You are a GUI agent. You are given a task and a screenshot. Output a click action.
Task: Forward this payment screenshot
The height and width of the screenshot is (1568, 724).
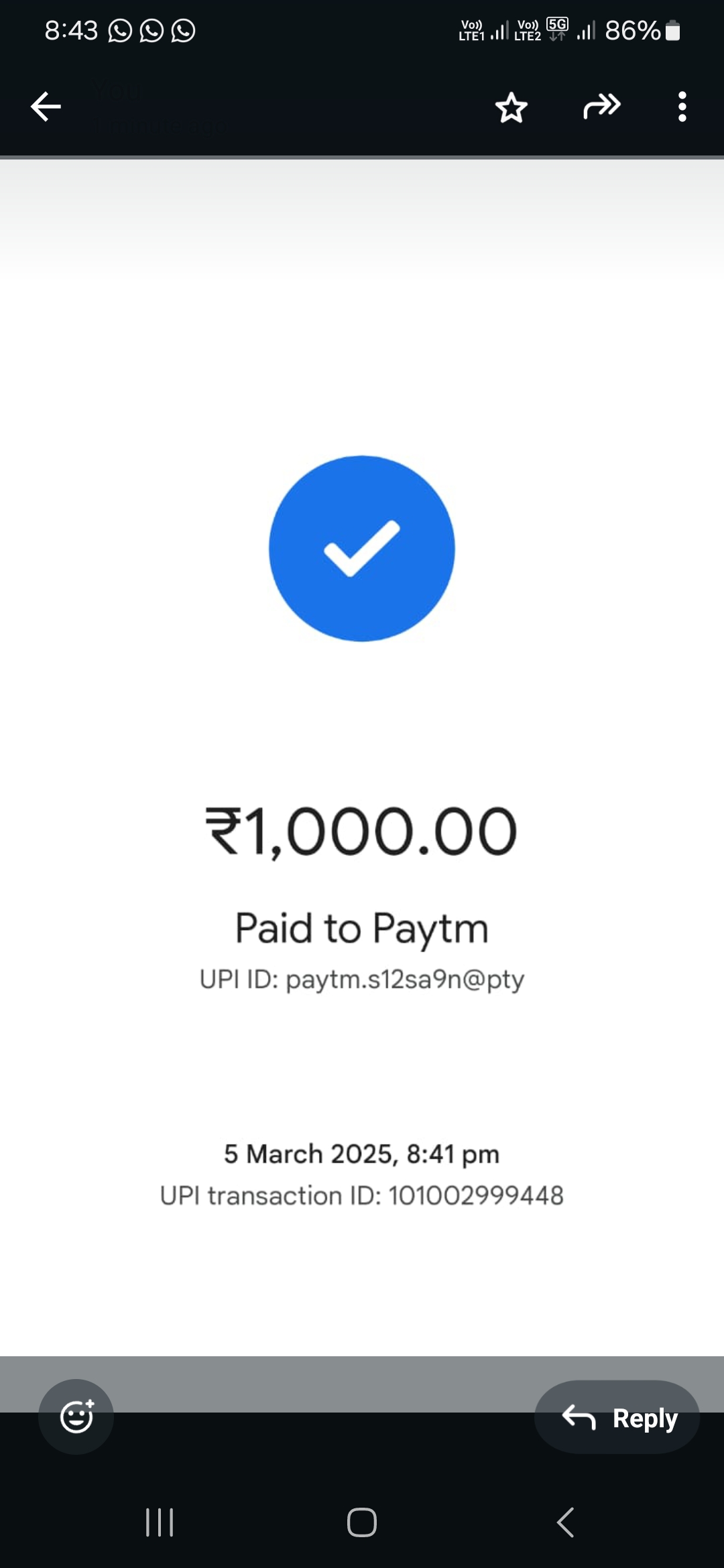pyautogui.click(x=601, y=107)
